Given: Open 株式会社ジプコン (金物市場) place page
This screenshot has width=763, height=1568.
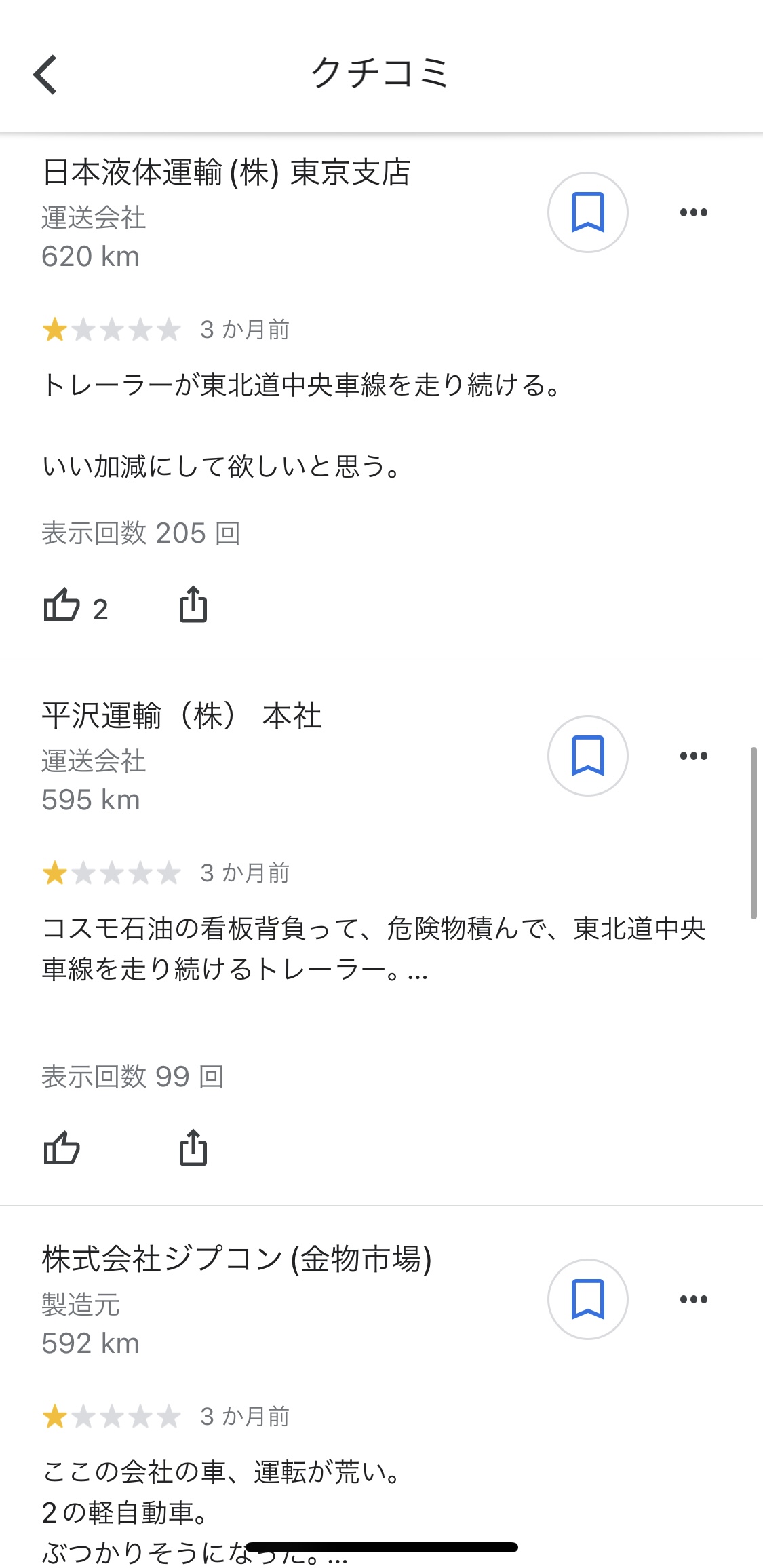Looking at the screenshot, I should tap(237, 1259).
